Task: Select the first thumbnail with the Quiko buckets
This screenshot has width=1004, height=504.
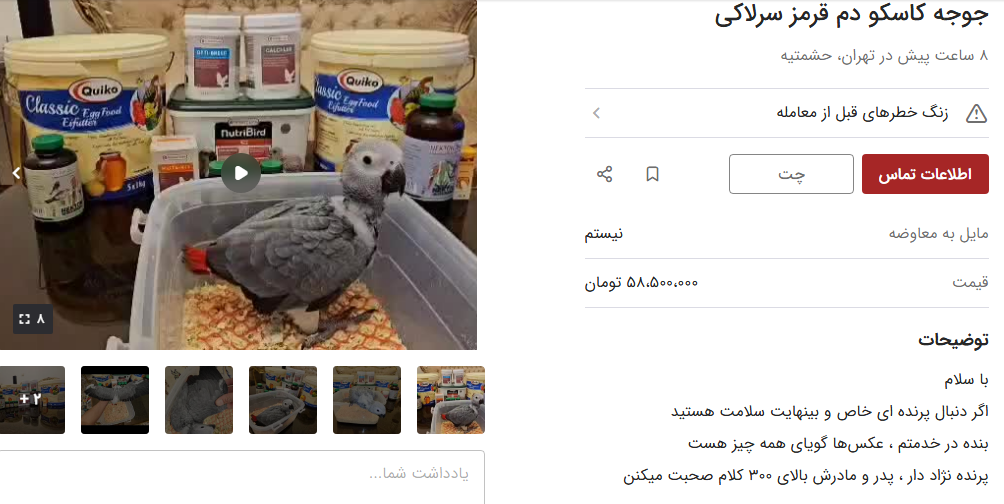Action: click(x=450, y=400)
